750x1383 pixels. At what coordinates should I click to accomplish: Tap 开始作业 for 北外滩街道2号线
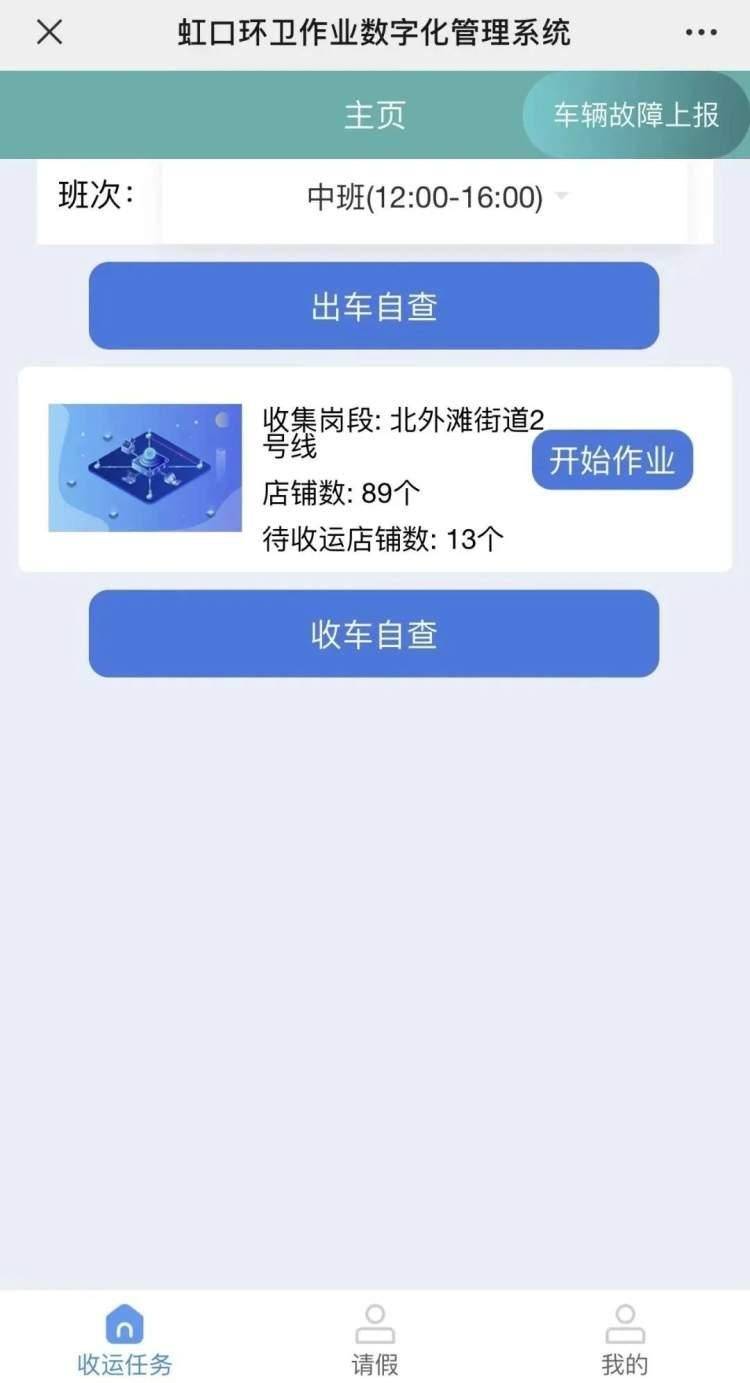pyautogui.click(x=612, y=460)
